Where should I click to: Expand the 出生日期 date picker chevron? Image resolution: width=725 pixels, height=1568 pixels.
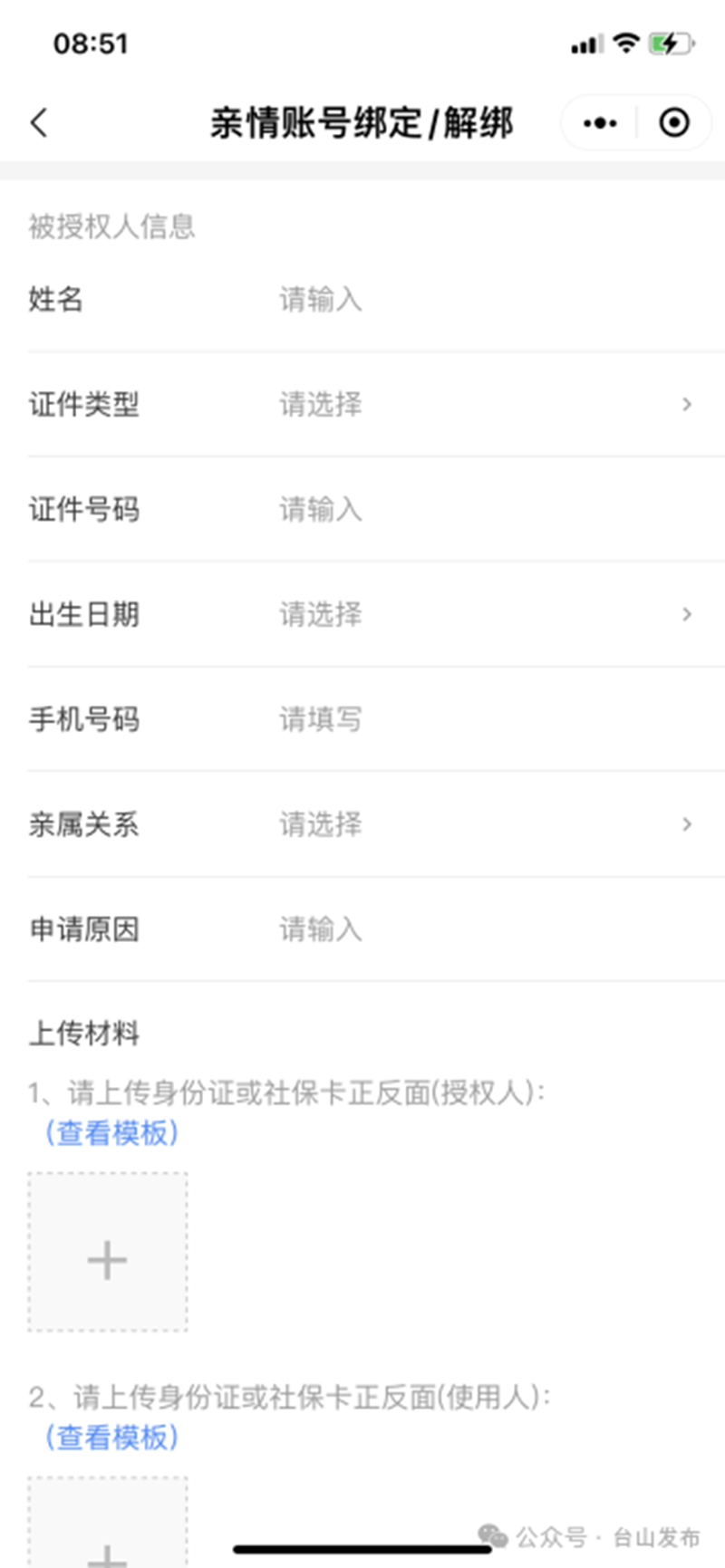(x=686, y=615)
